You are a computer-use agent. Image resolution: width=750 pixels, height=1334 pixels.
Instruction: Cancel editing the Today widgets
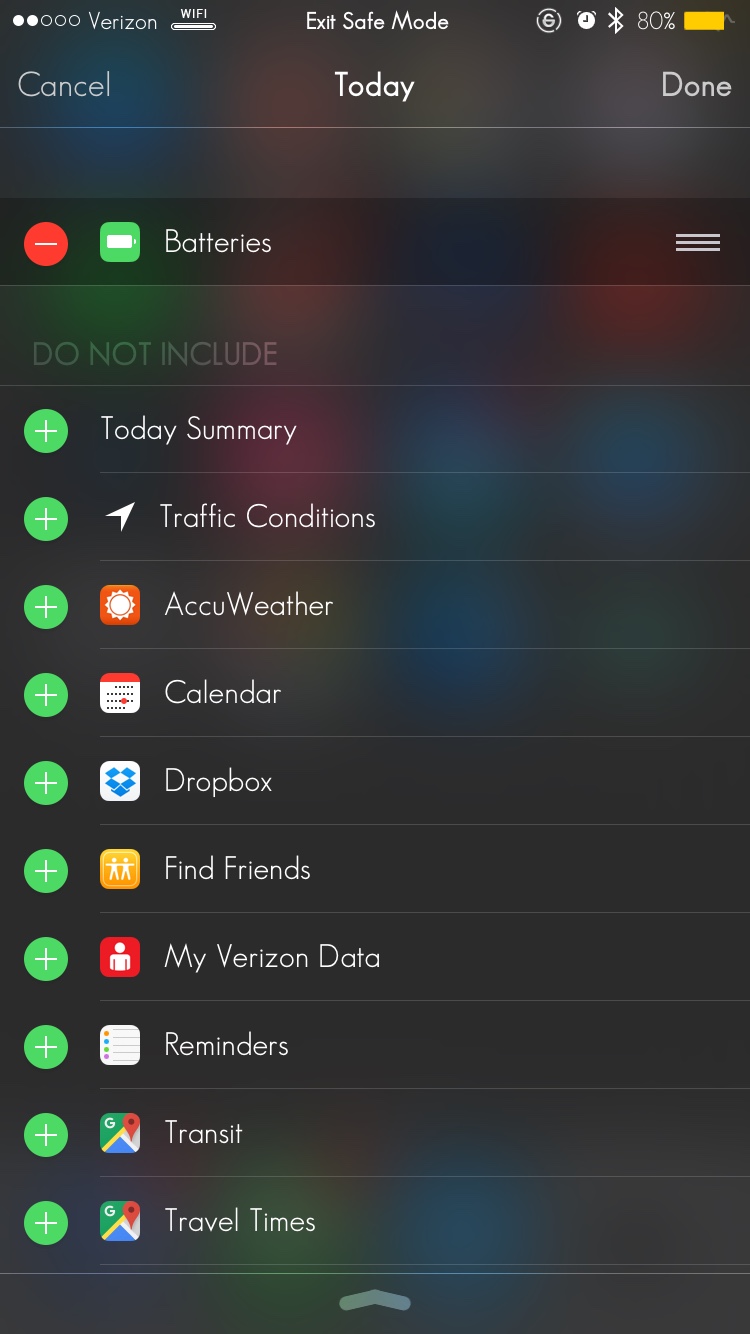point(64,86)
